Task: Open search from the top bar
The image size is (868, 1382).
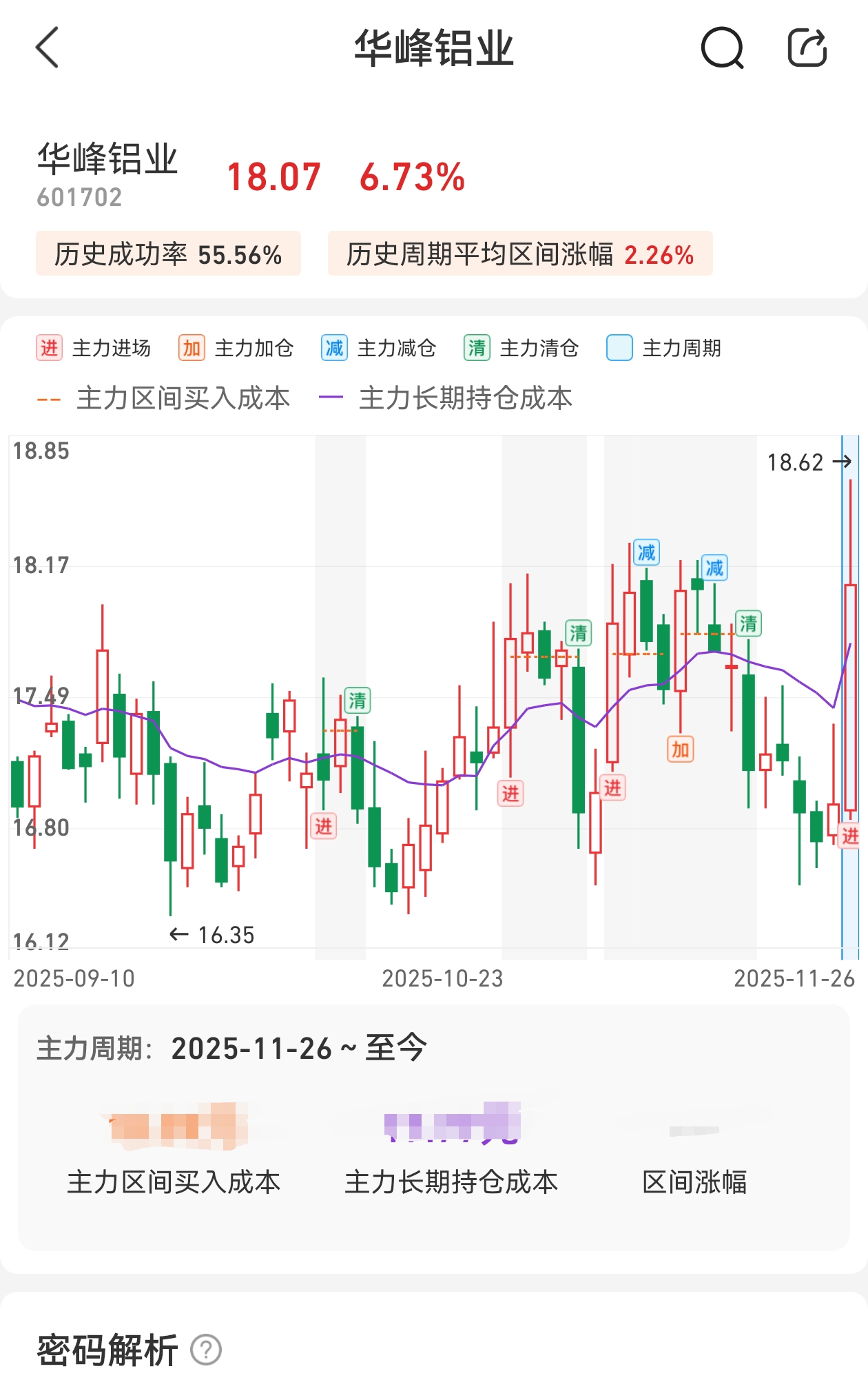Action: [x=722, y=48]
